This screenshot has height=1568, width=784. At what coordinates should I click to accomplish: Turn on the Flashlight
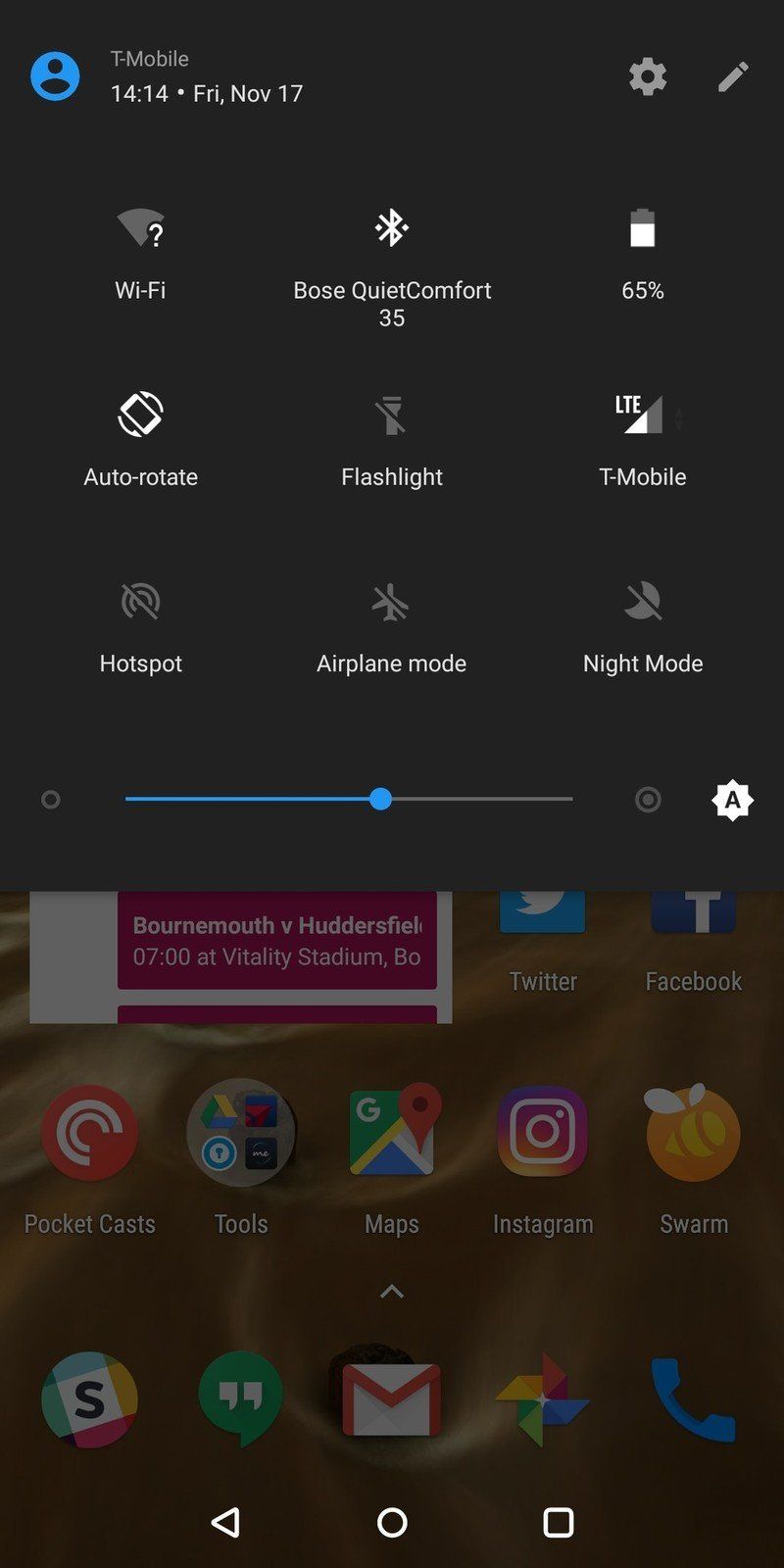coord(392,415)
